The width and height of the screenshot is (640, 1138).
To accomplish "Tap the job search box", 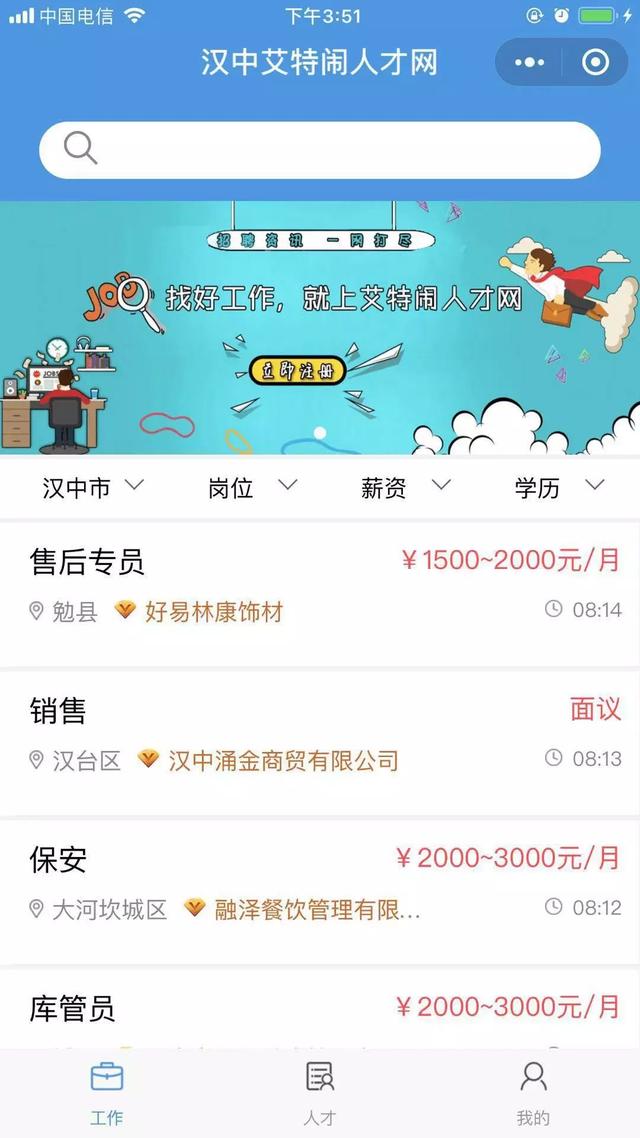I will [x=320, y=150].
